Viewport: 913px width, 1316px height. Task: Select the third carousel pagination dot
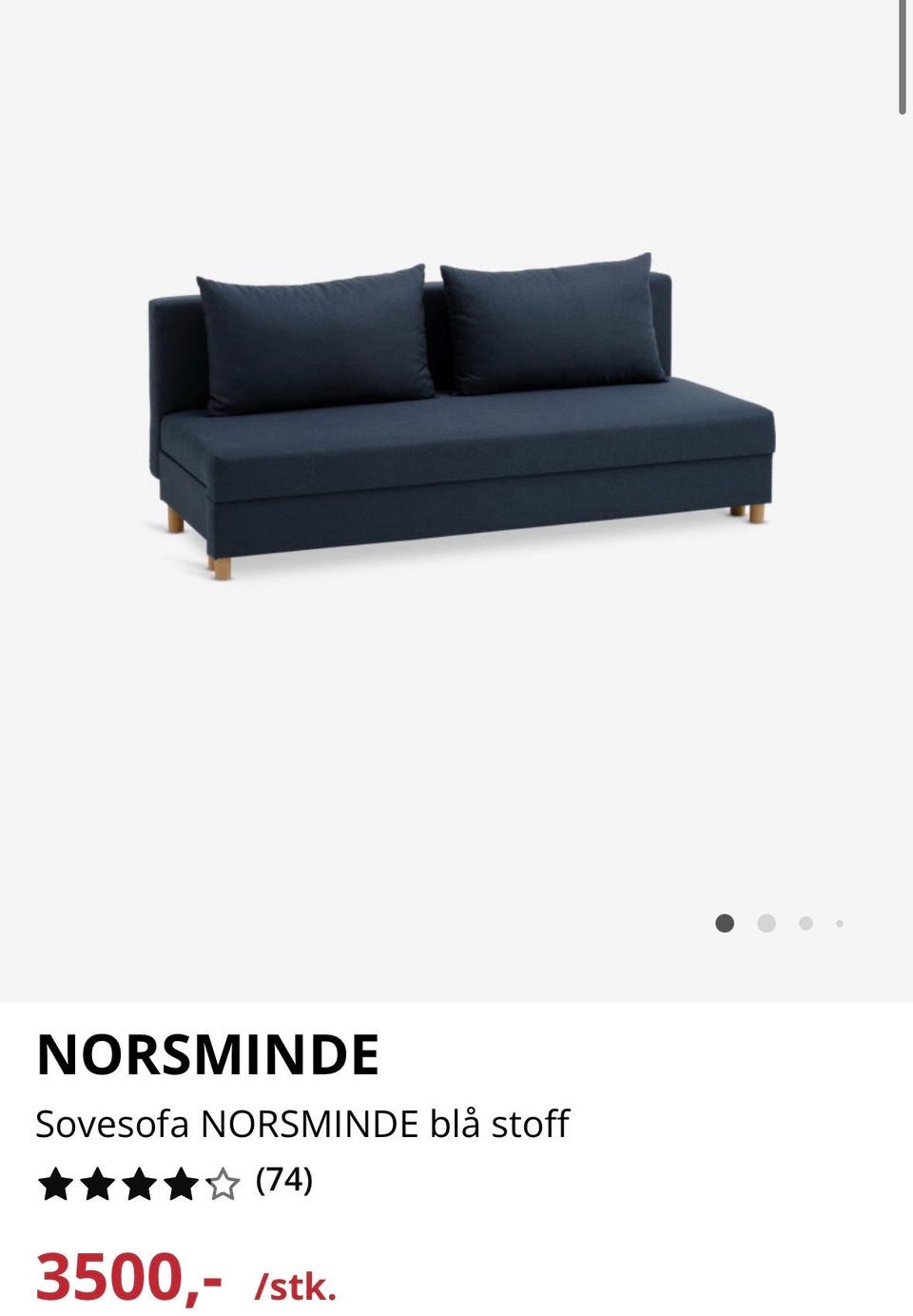[x=806, y=922]
